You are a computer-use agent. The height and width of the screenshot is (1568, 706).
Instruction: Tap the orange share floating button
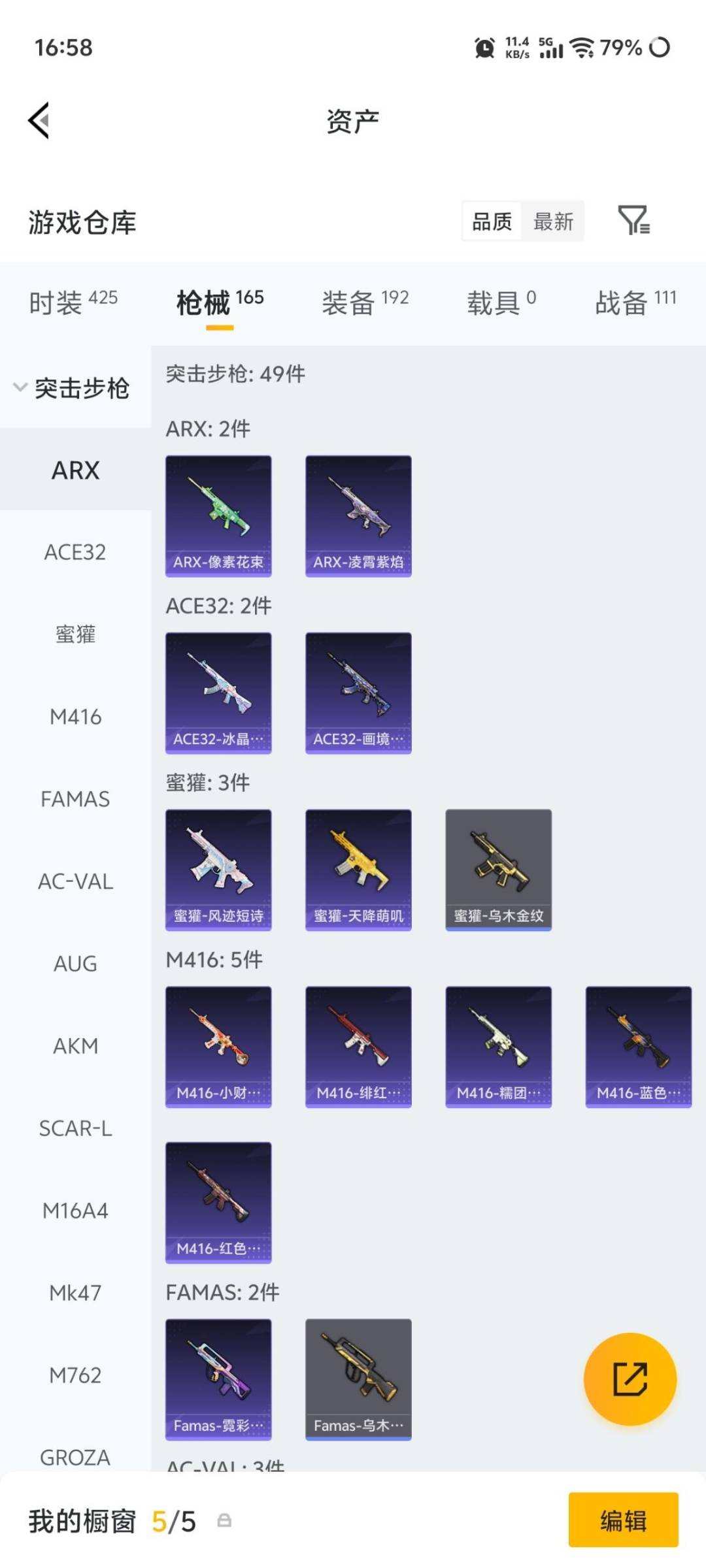coord(630,1379)
